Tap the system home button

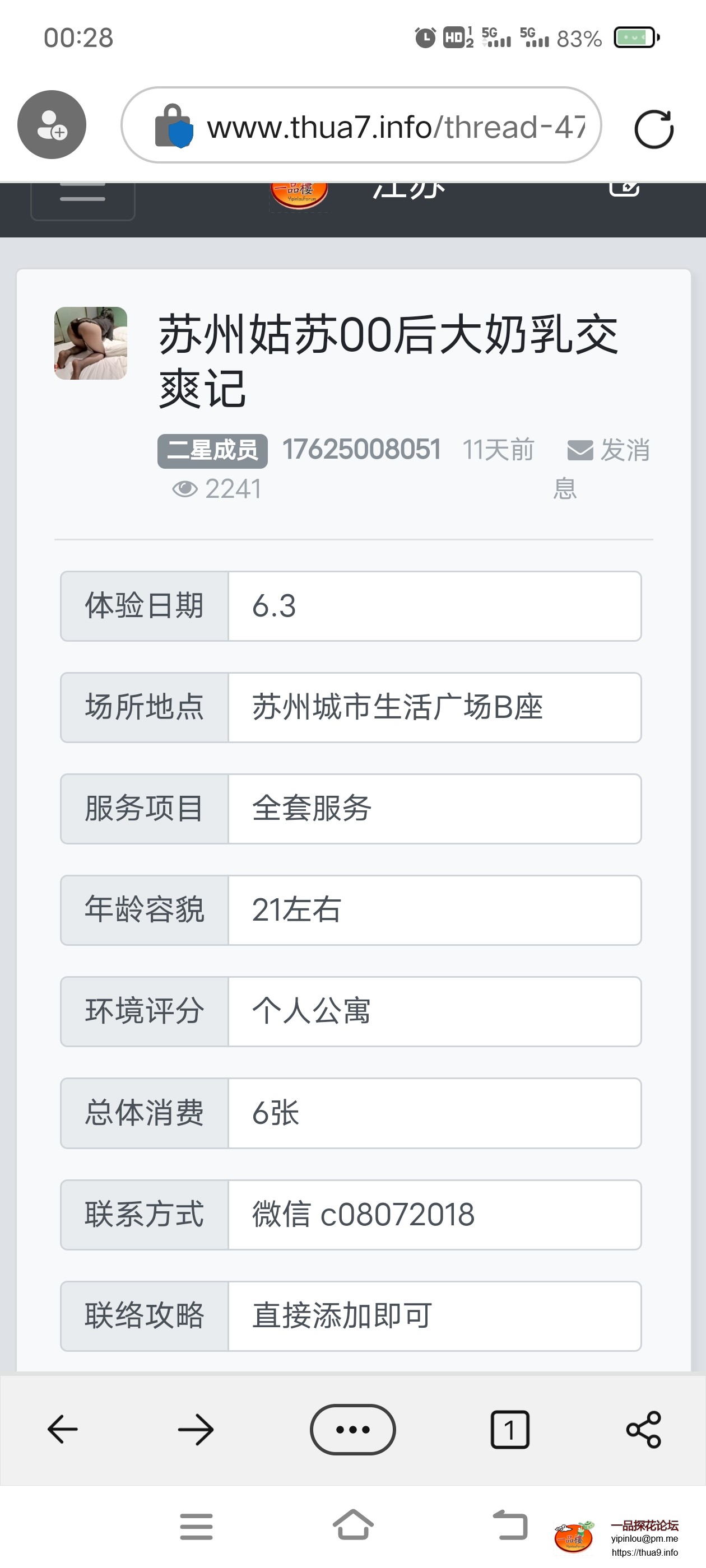[x=352, y=1525]
